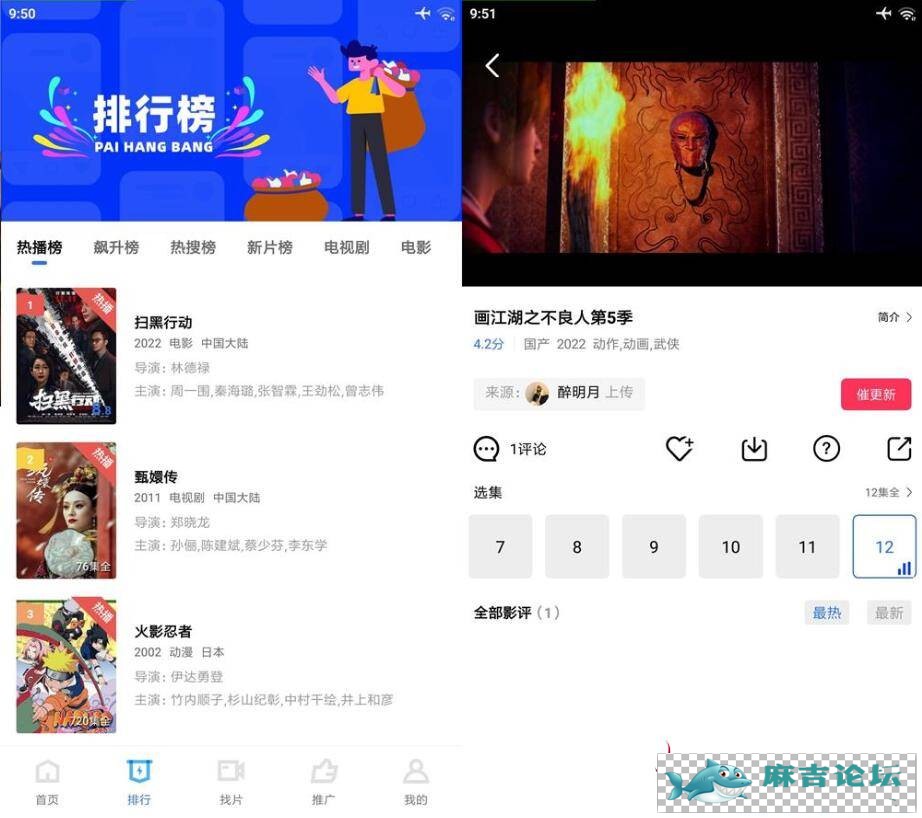Switch to the 热搜榜 tab
The height and width of the screenshot is (818, 922).
tap(193, 248)
